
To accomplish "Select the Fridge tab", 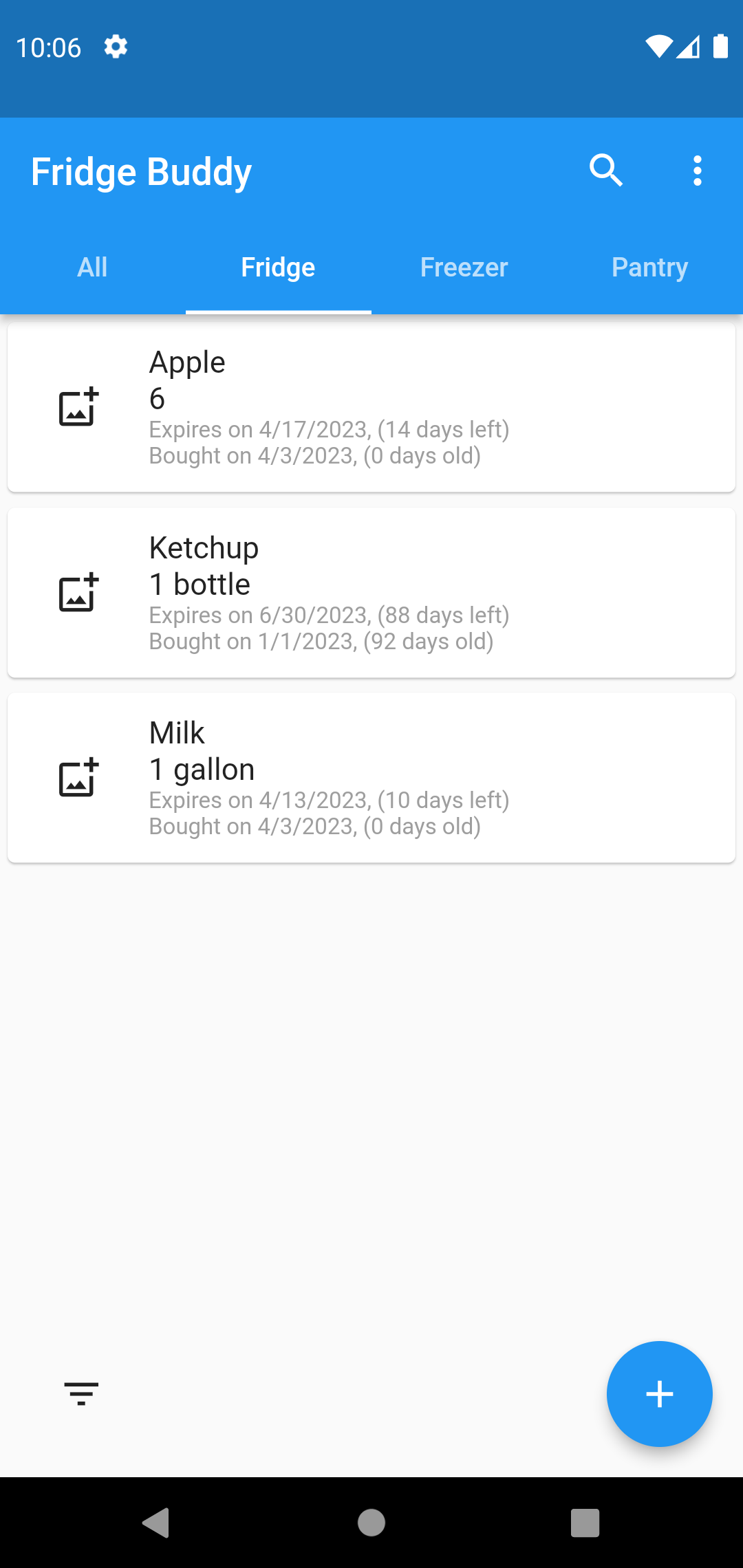I will [278, 267].
